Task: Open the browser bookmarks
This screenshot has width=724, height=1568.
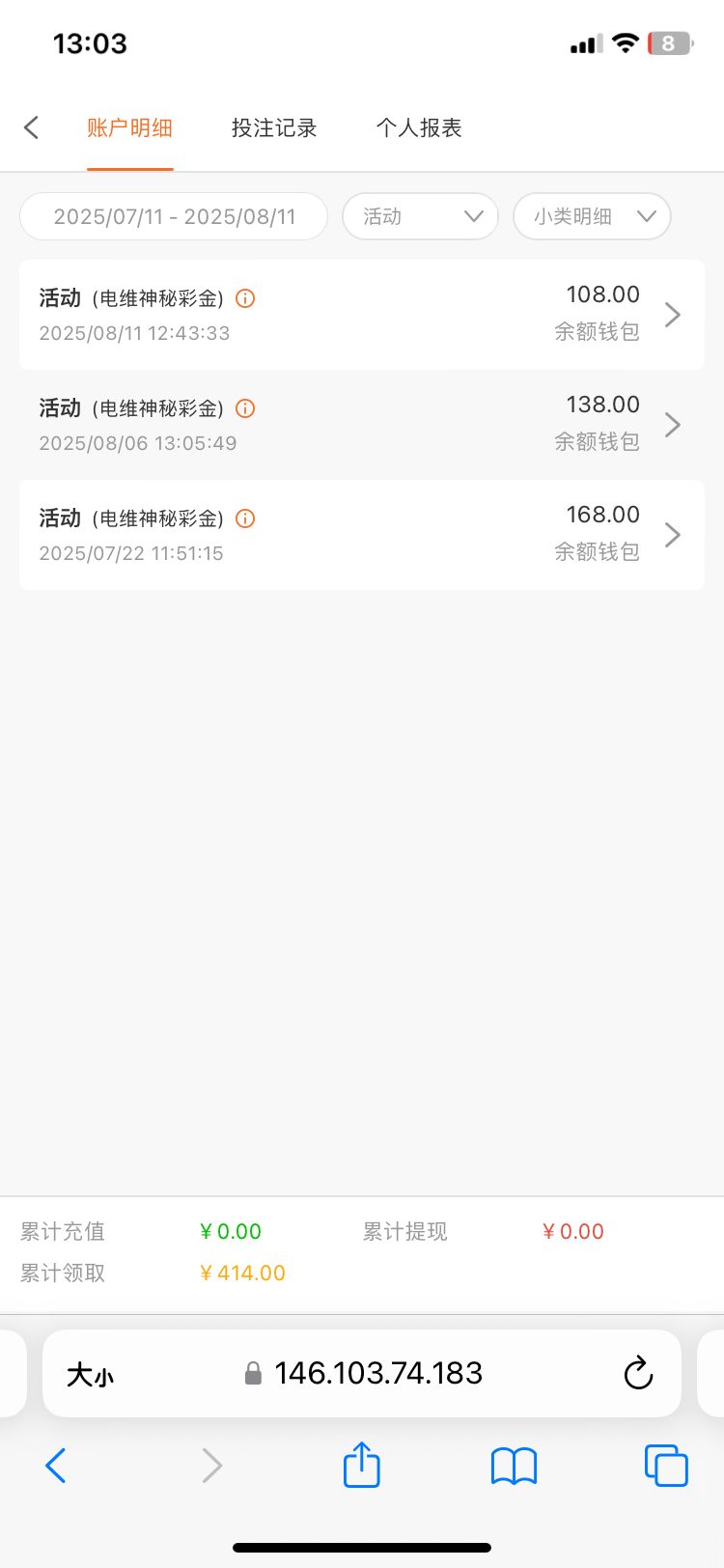Action: coord(514,1466)
